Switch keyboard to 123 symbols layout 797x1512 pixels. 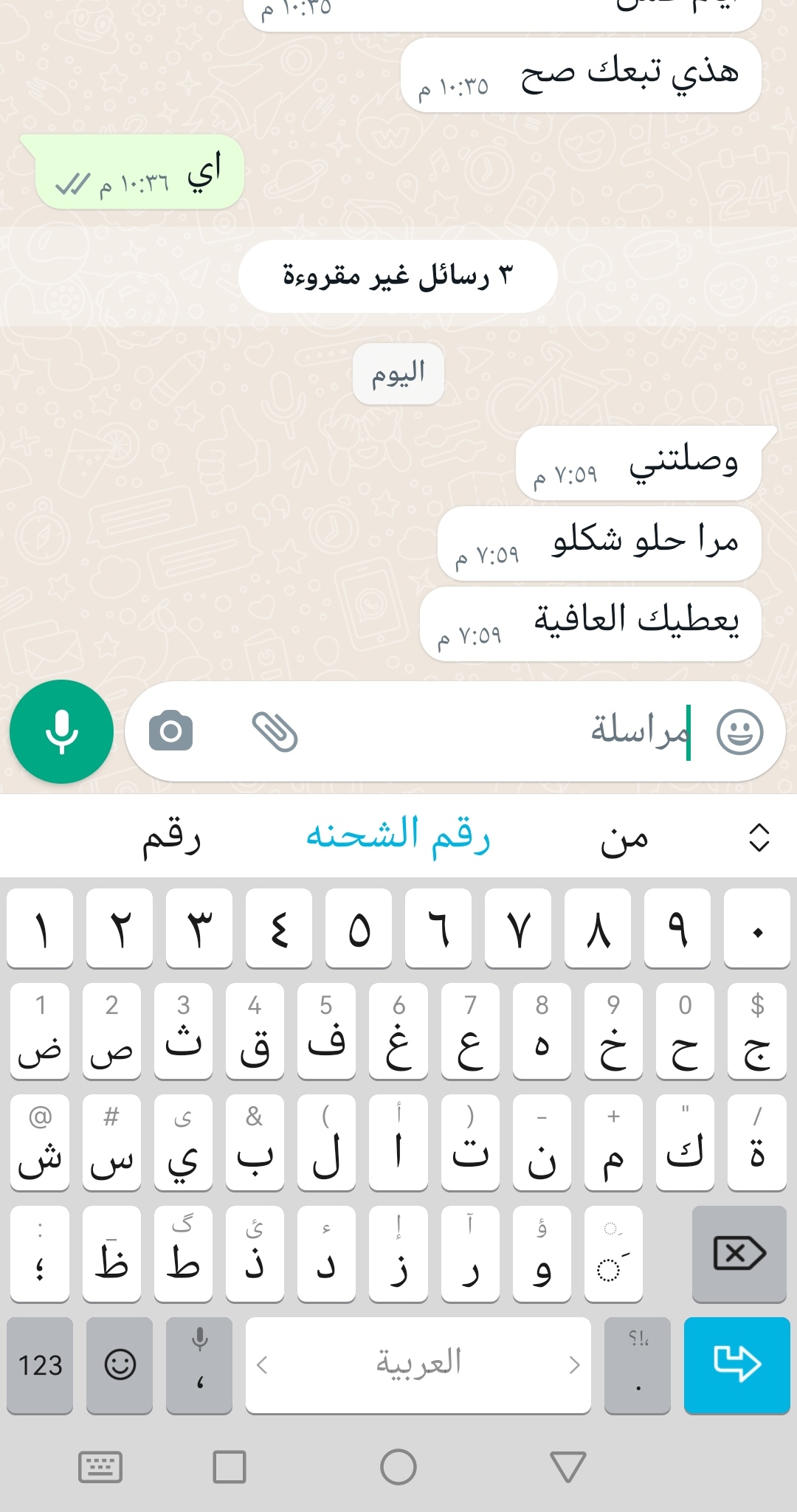click(x=40, y=1365)
